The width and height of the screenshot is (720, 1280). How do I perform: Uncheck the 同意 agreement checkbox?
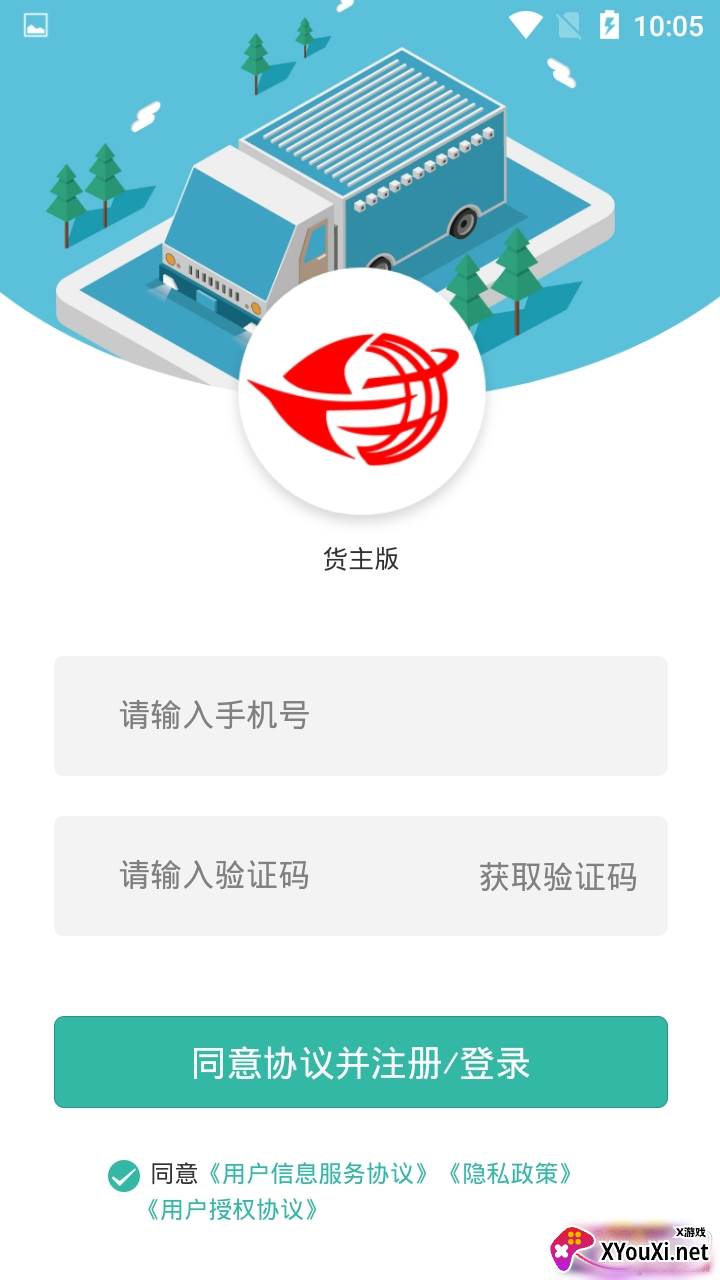(x=124, y=1175)
